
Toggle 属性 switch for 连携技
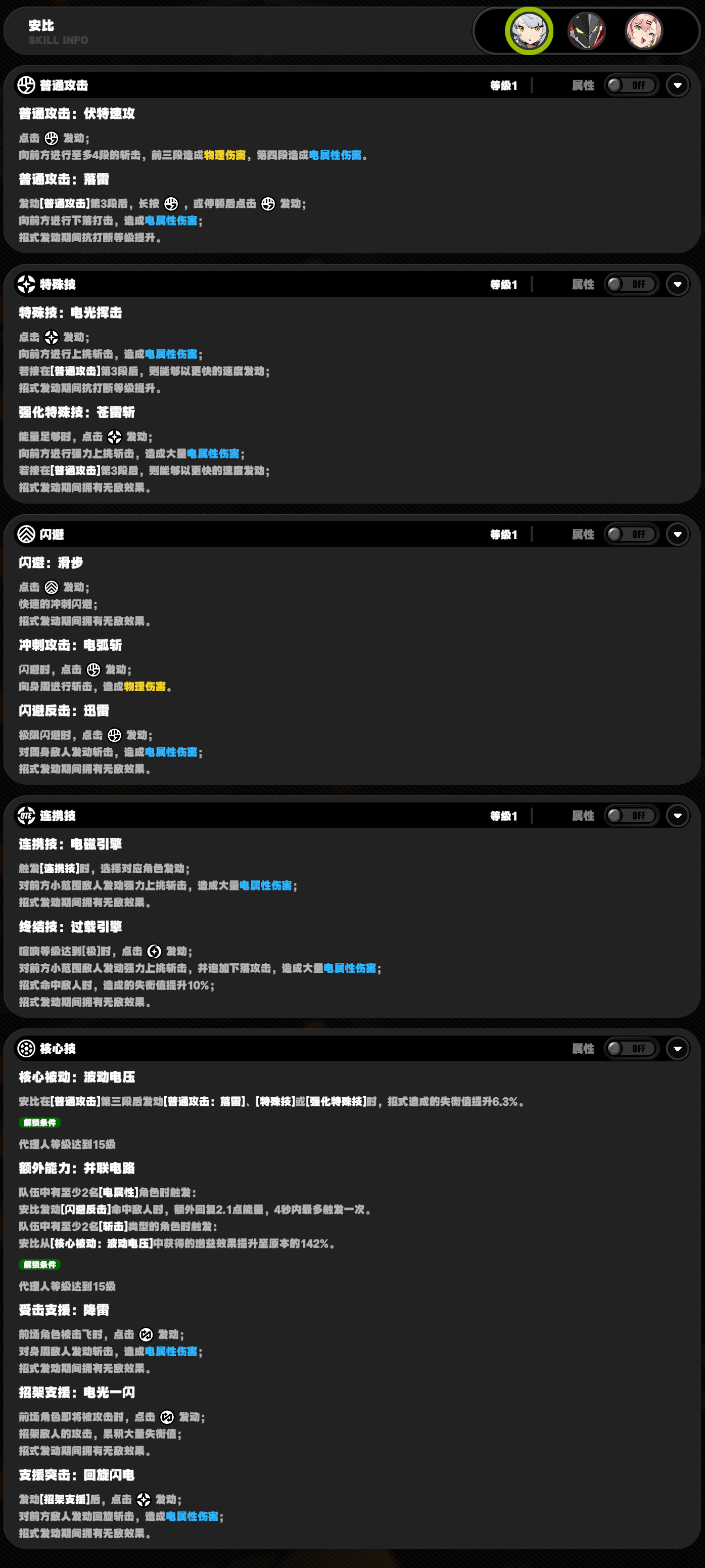click(x=631, y=816)
